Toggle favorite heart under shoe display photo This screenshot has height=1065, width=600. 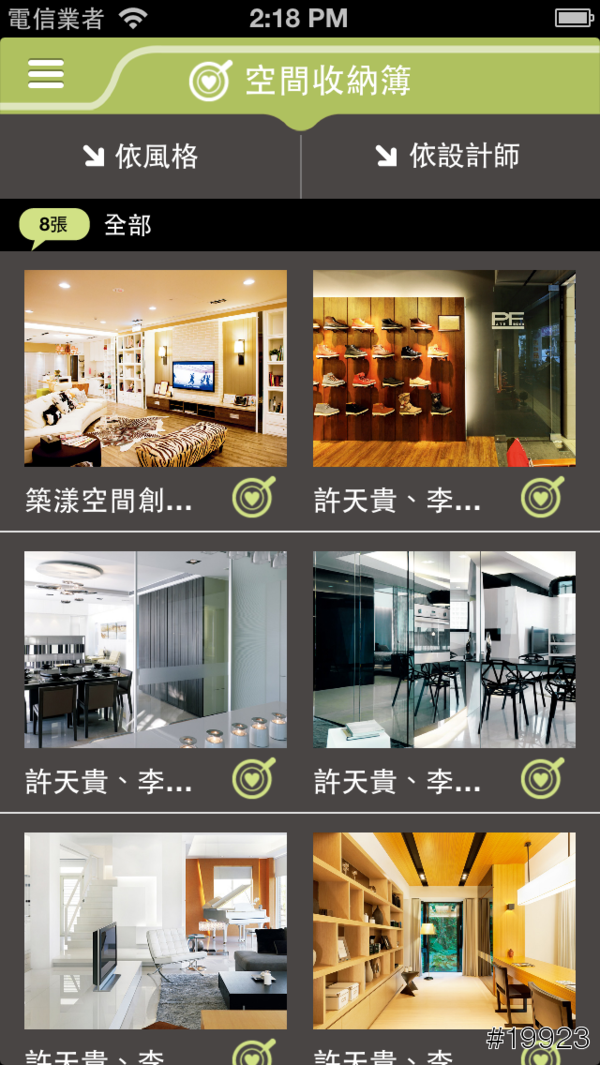click(542, 497)
